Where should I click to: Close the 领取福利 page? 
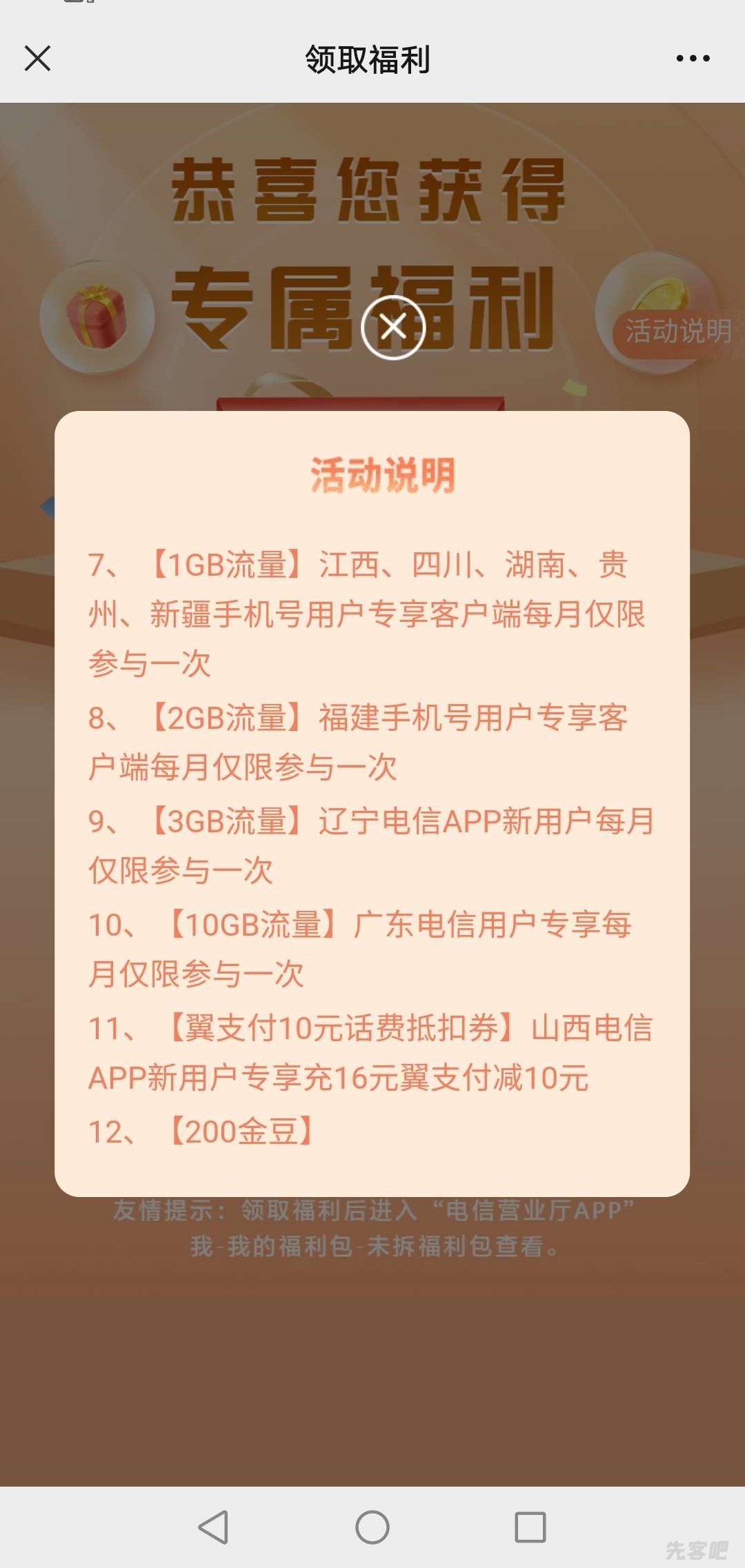[x=37, y=59]
